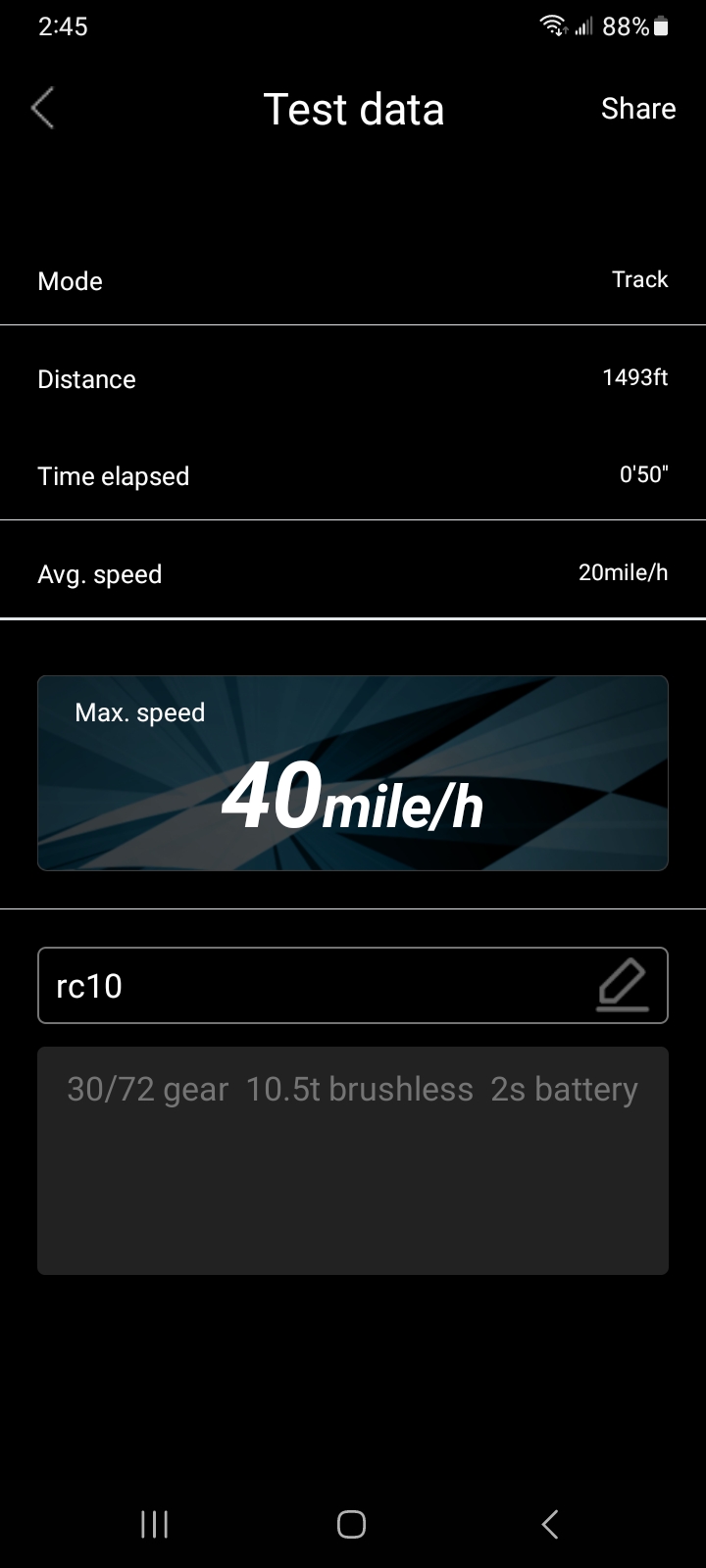Tap the rc10 name field

(x=353, y=985)
